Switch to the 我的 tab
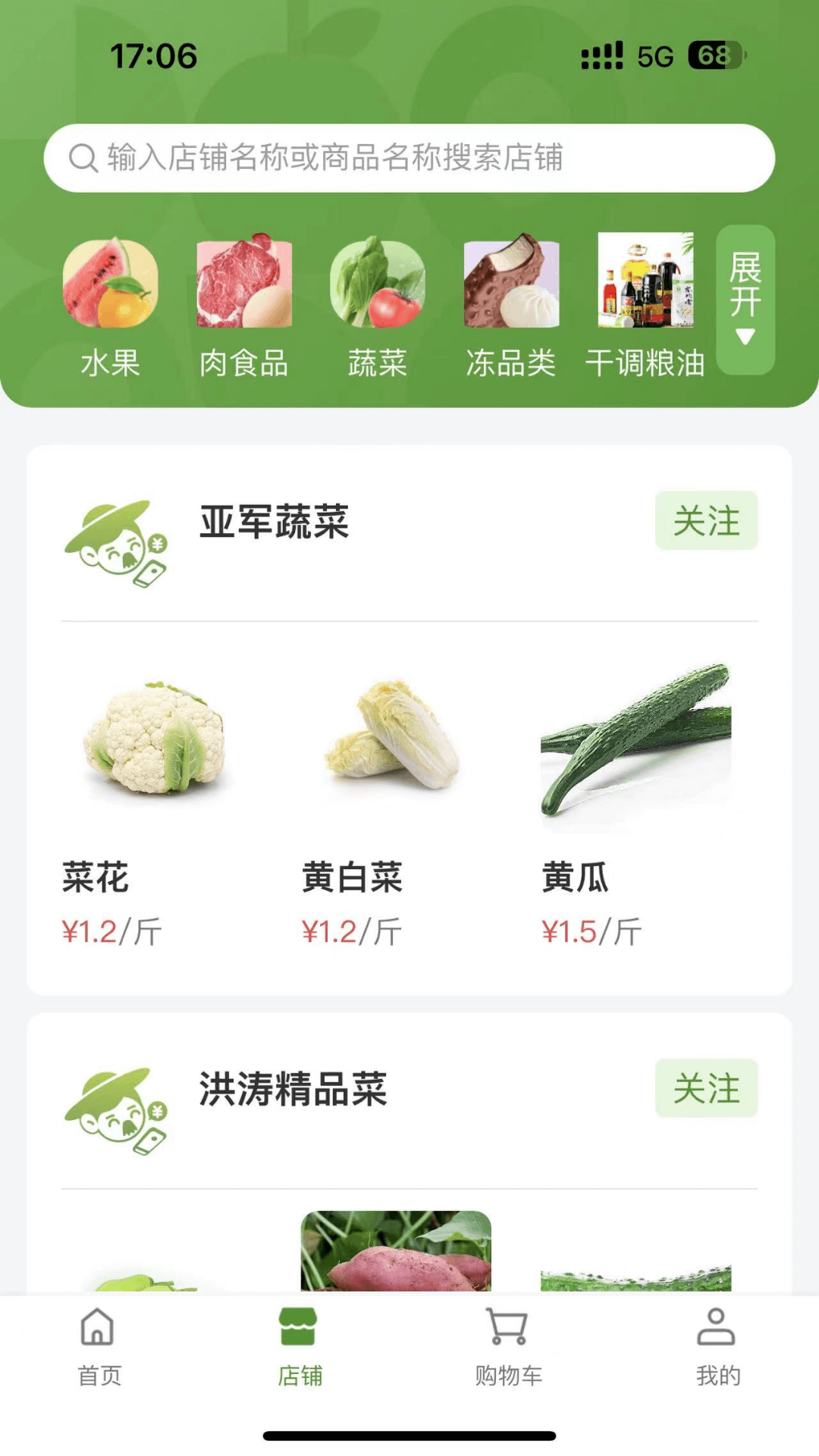Image resolution: width=819 pixels, height=1456 pixels. pos(717,1342)
